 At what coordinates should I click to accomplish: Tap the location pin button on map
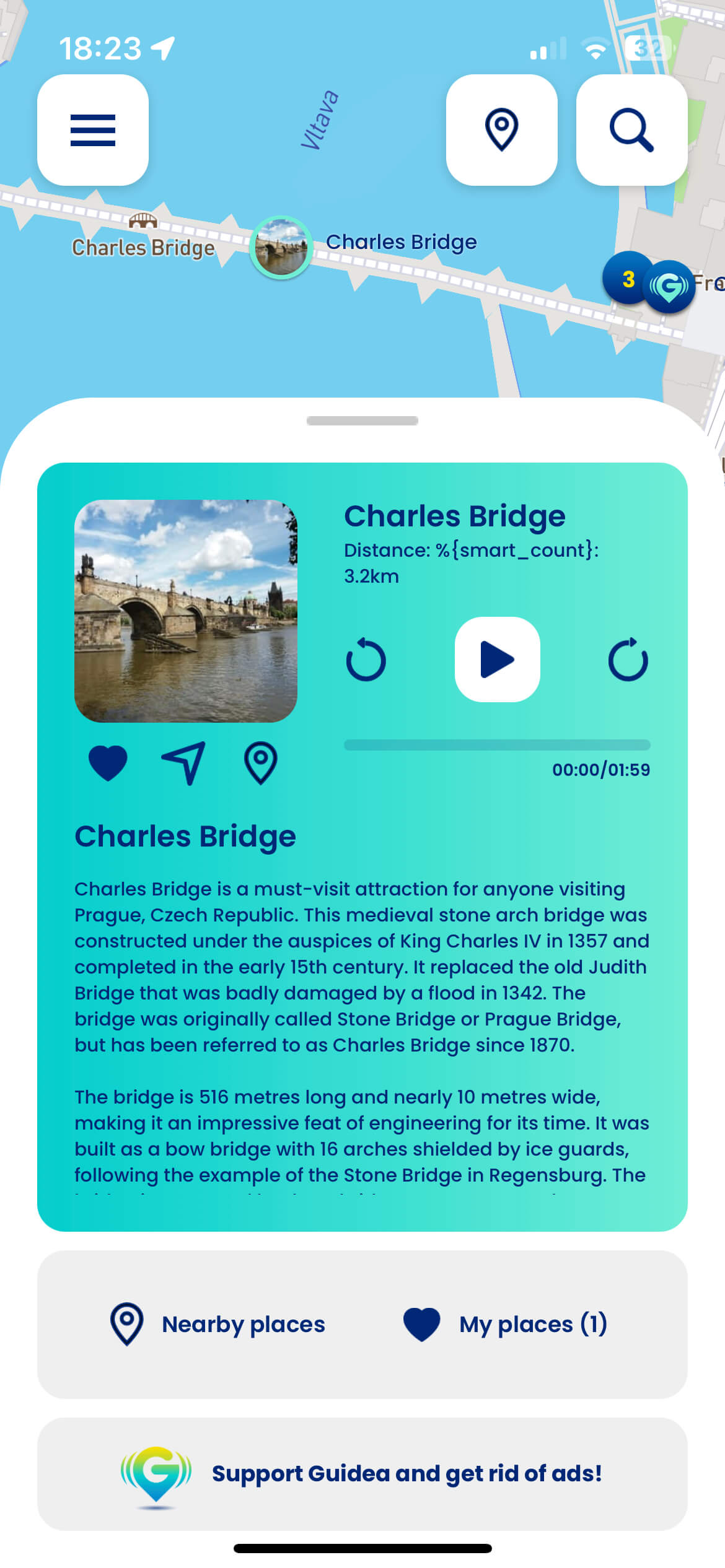tap(501, 130)
